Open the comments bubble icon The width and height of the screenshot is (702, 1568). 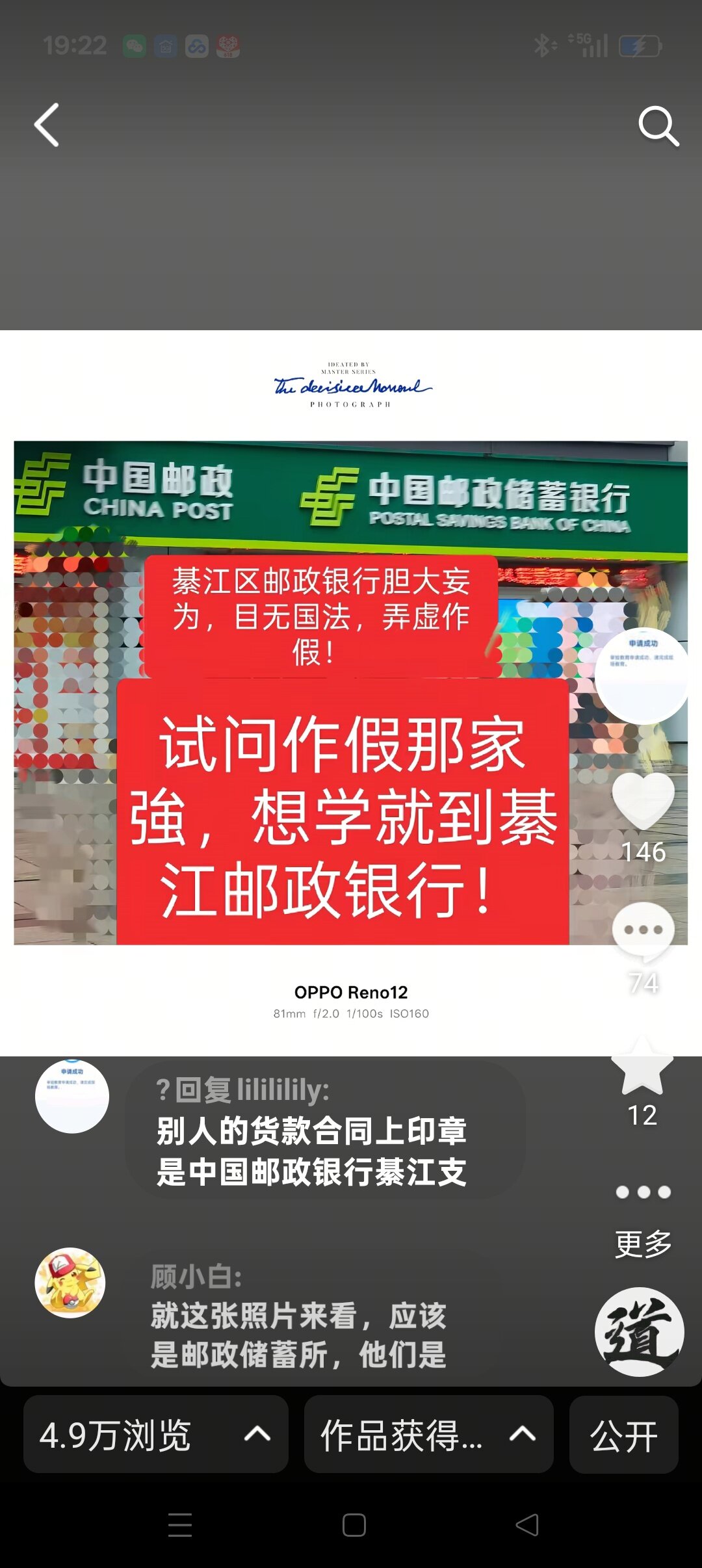point(643,931)
